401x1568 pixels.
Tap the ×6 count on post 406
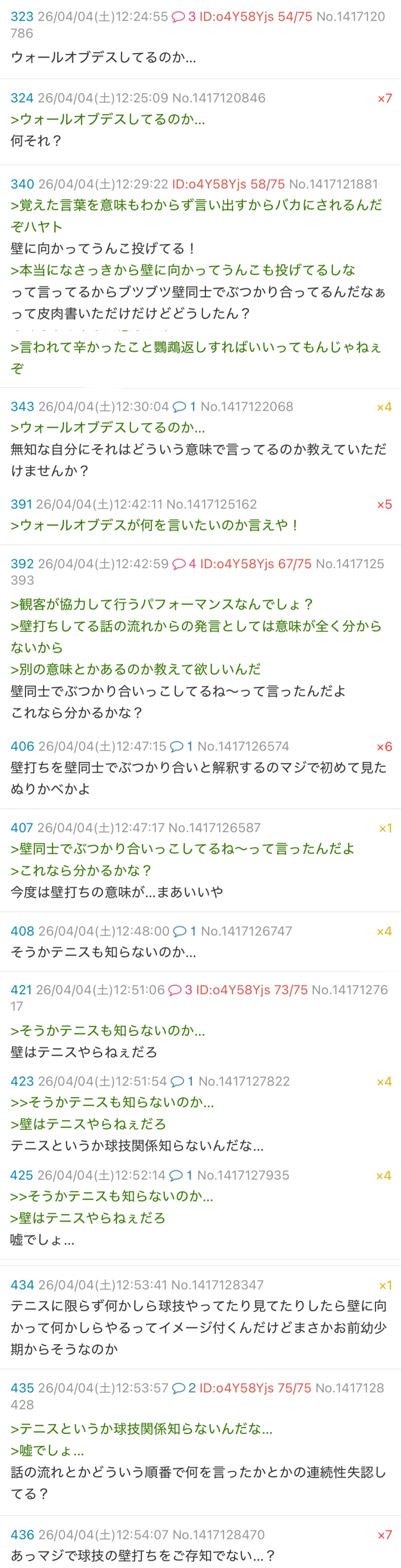pyautogui.click(x=384, y=747)
